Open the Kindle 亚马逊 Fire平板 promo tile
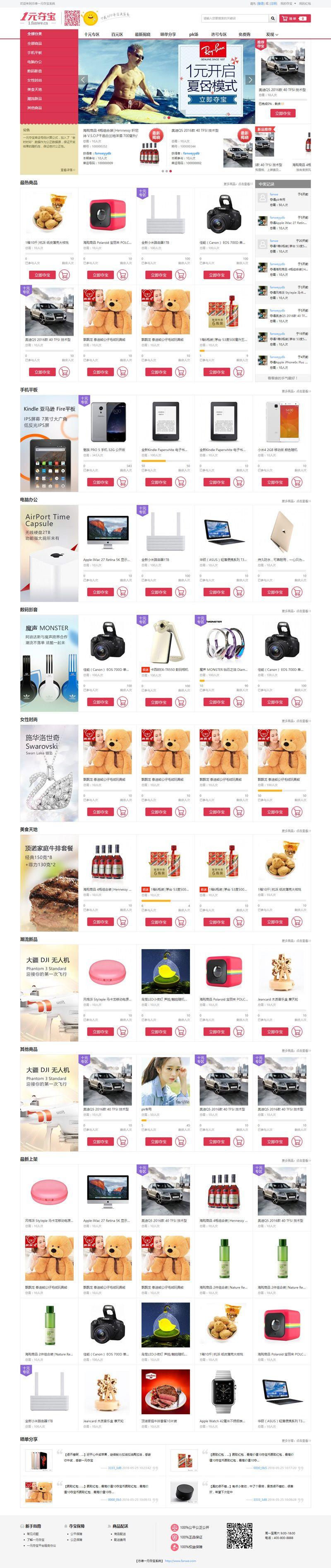Viewport: 331px width, 1568px height. point(49,443)
